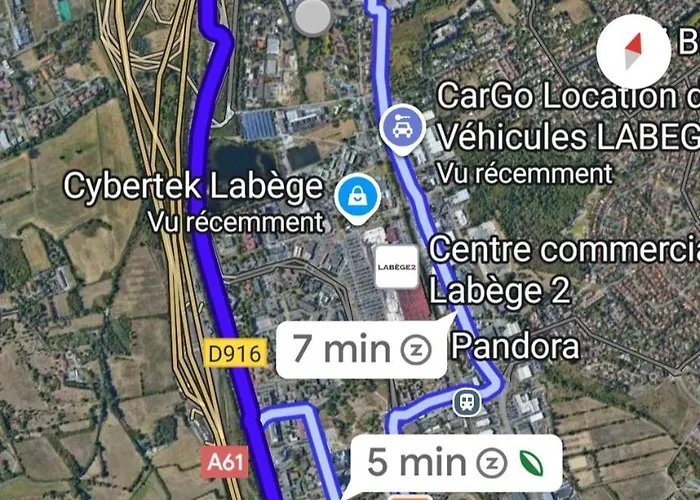Open the Cybertek Labège shopping pin
This screenshot has height=500, width=700.
pos(357,197)
